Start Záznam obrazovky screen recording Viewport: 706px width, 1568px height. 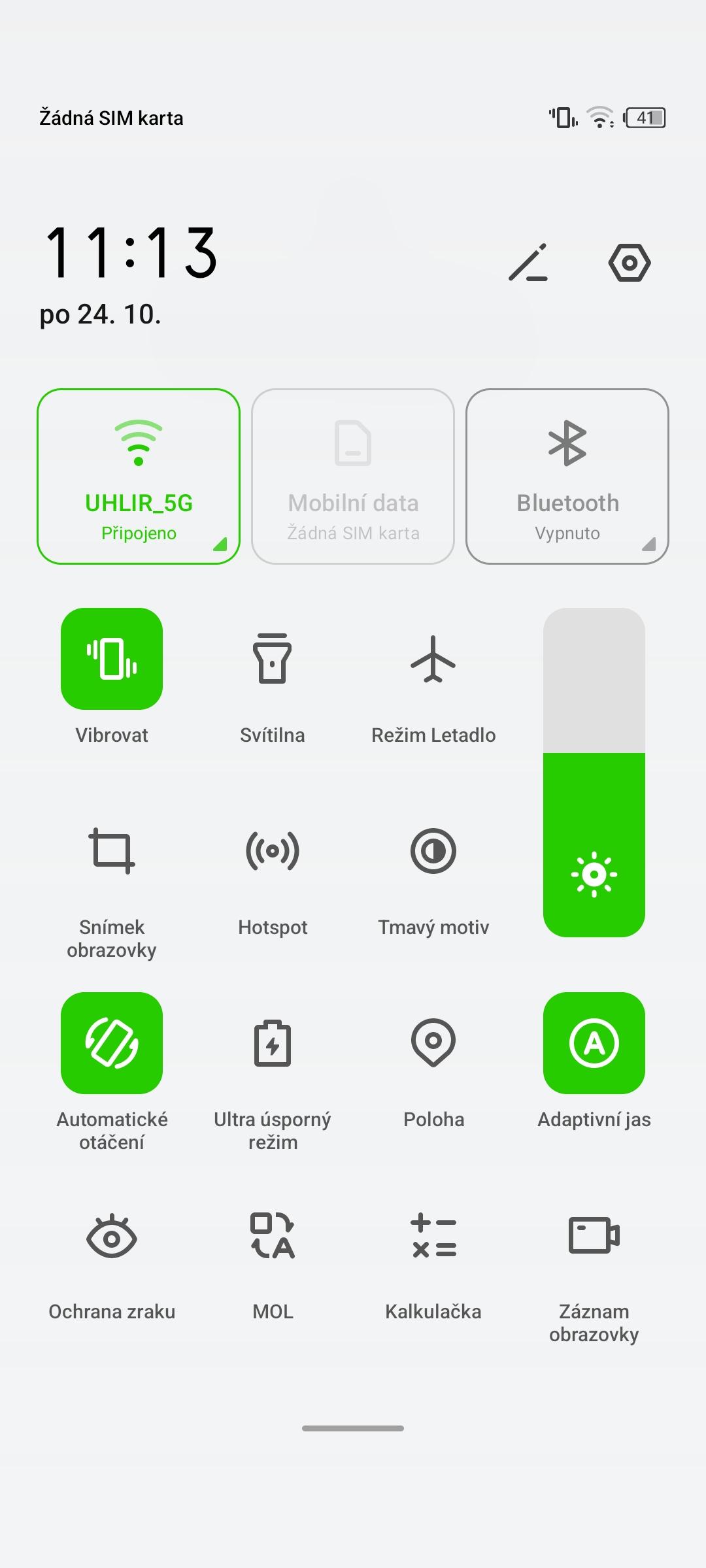point(594,1235)
